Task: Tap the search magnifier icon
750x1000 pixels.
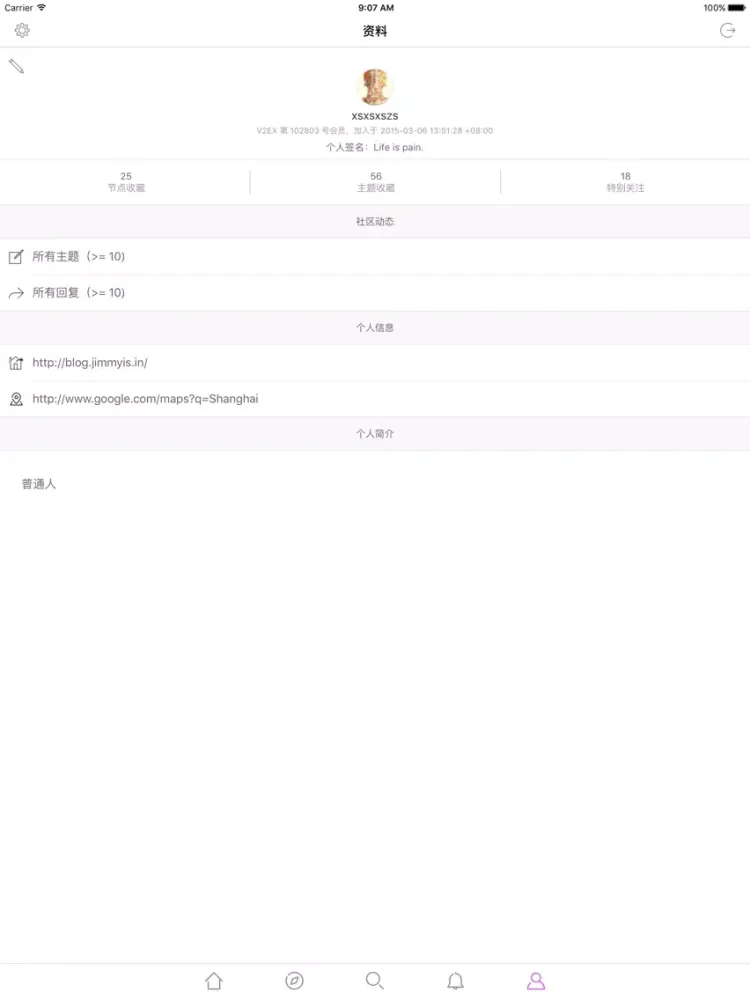Action: click(x=375, y=981)
